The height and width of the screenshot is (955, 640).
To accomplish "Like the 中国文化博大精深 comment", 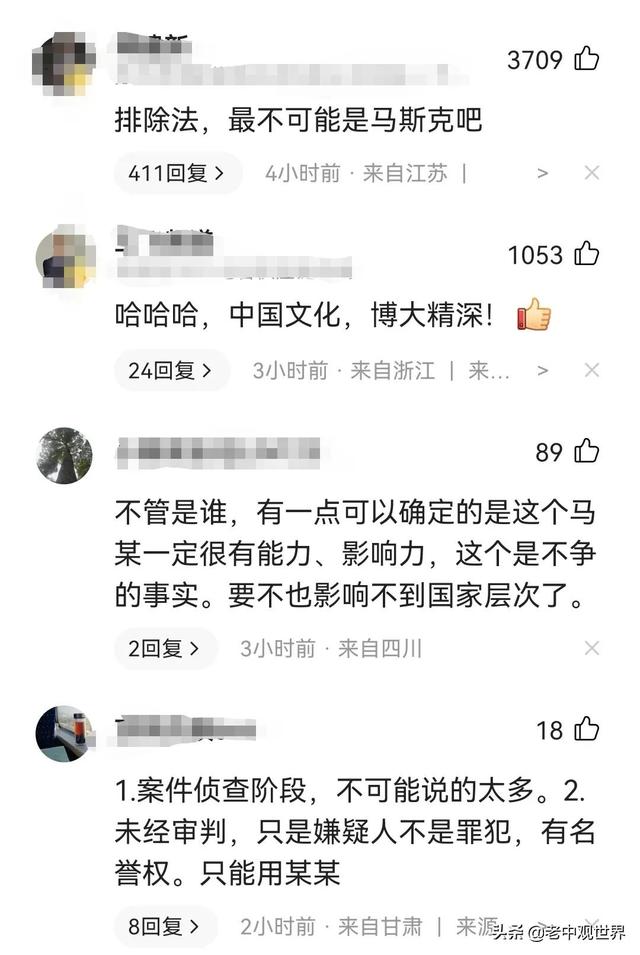I will pyautogui.click(x=587, y=255).
